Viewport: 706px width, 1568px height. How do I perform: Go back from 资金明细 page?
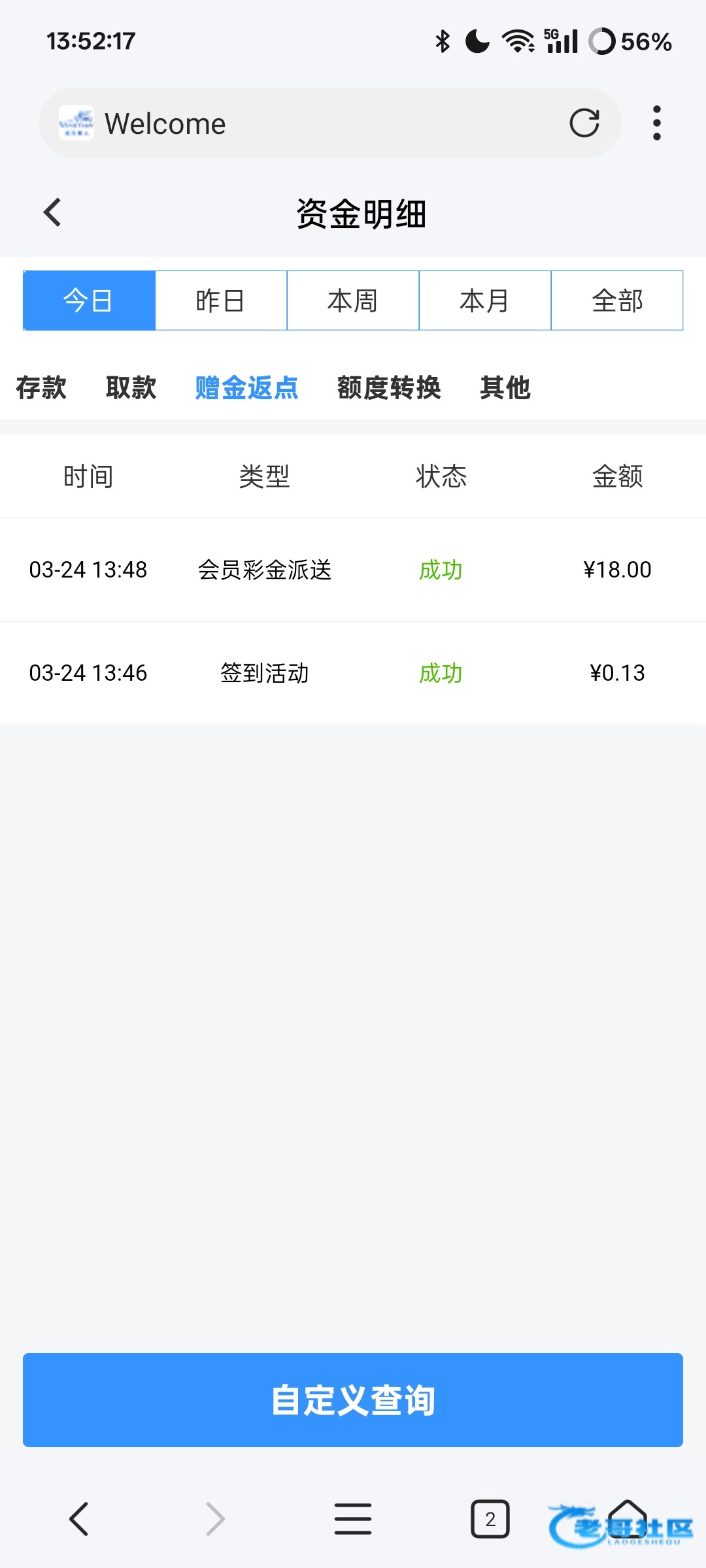pyautogui.click(x=52, y=213)
